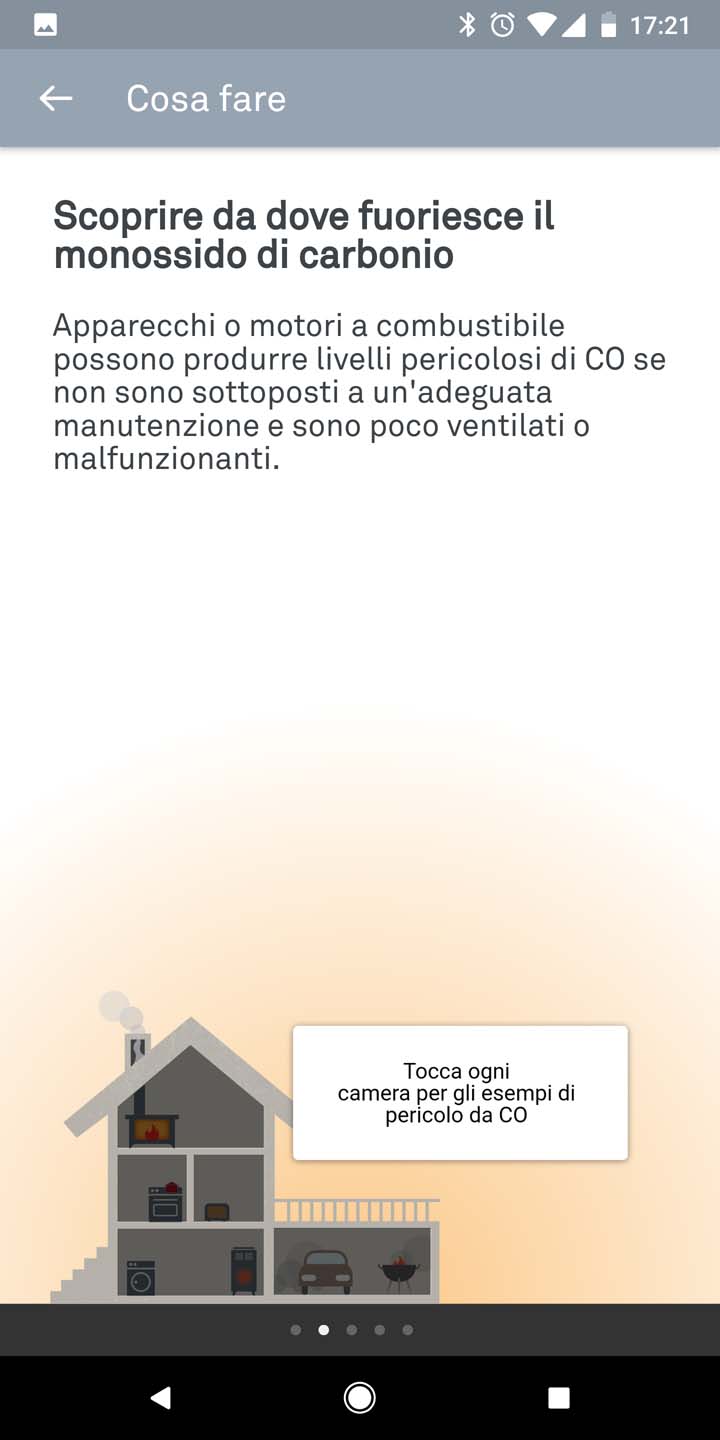This screenshot has width=720, height=1440.
Task: Select the kitchen room with the stove
Action: [x=152, y=1189]
